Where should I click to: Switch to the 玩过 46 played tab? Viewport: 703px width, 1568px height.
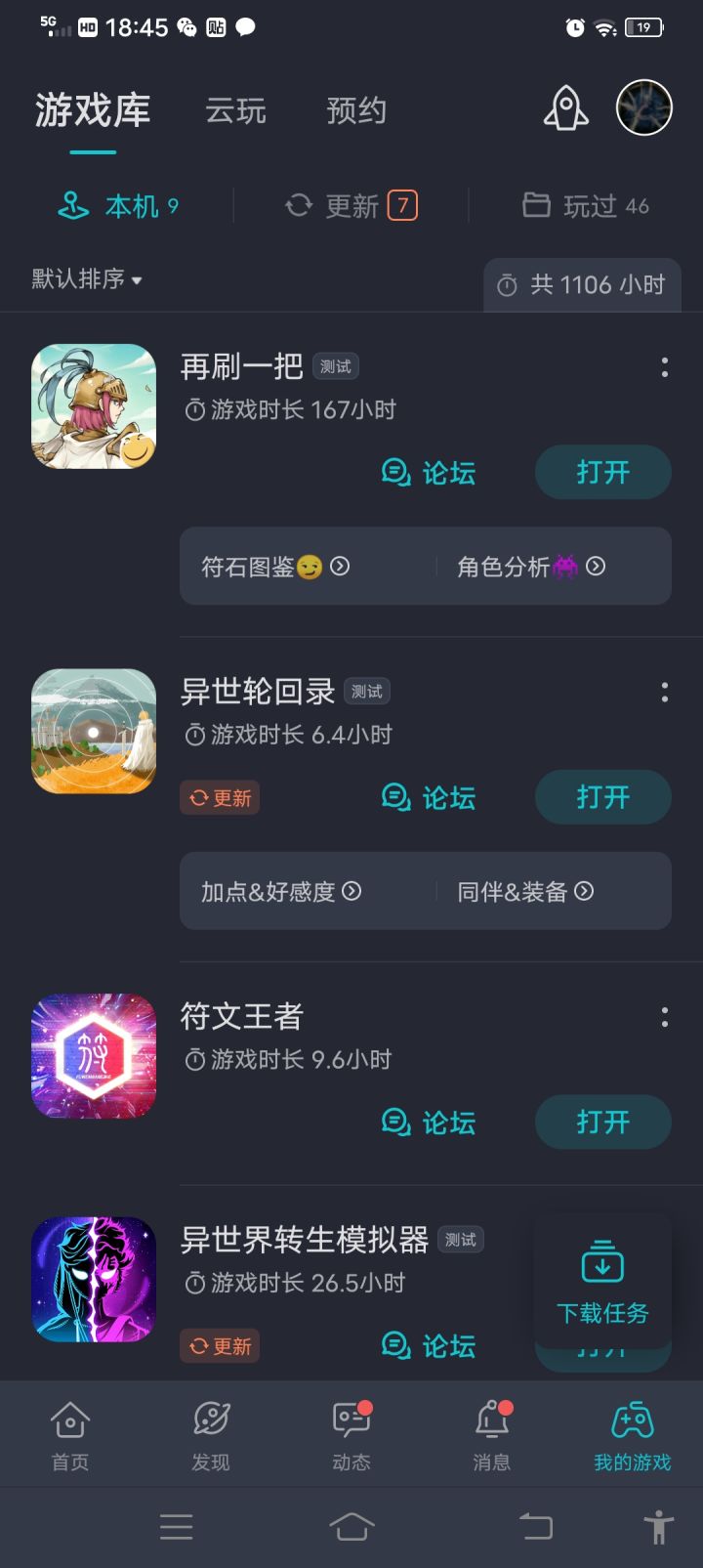pos(584,206)
